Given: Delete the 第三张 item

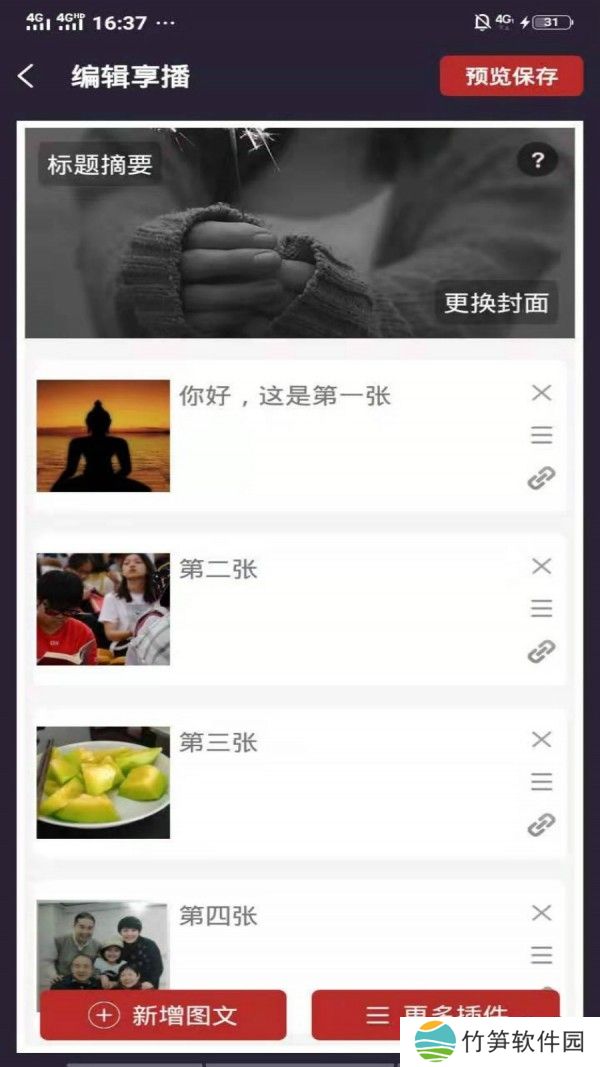Looking at the screenshot, I should tap(541, 739).
